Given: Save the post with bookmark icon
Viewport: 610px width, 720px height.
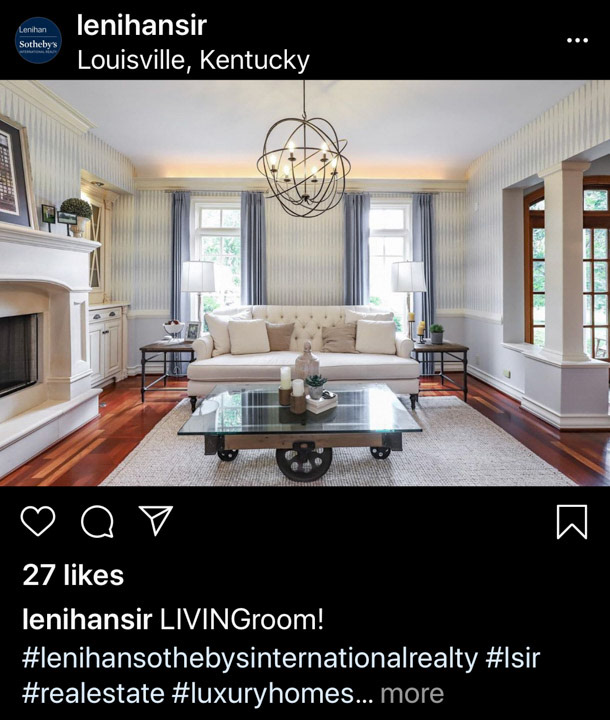Looking at the screenshot, I should click(x=571, y=521).
